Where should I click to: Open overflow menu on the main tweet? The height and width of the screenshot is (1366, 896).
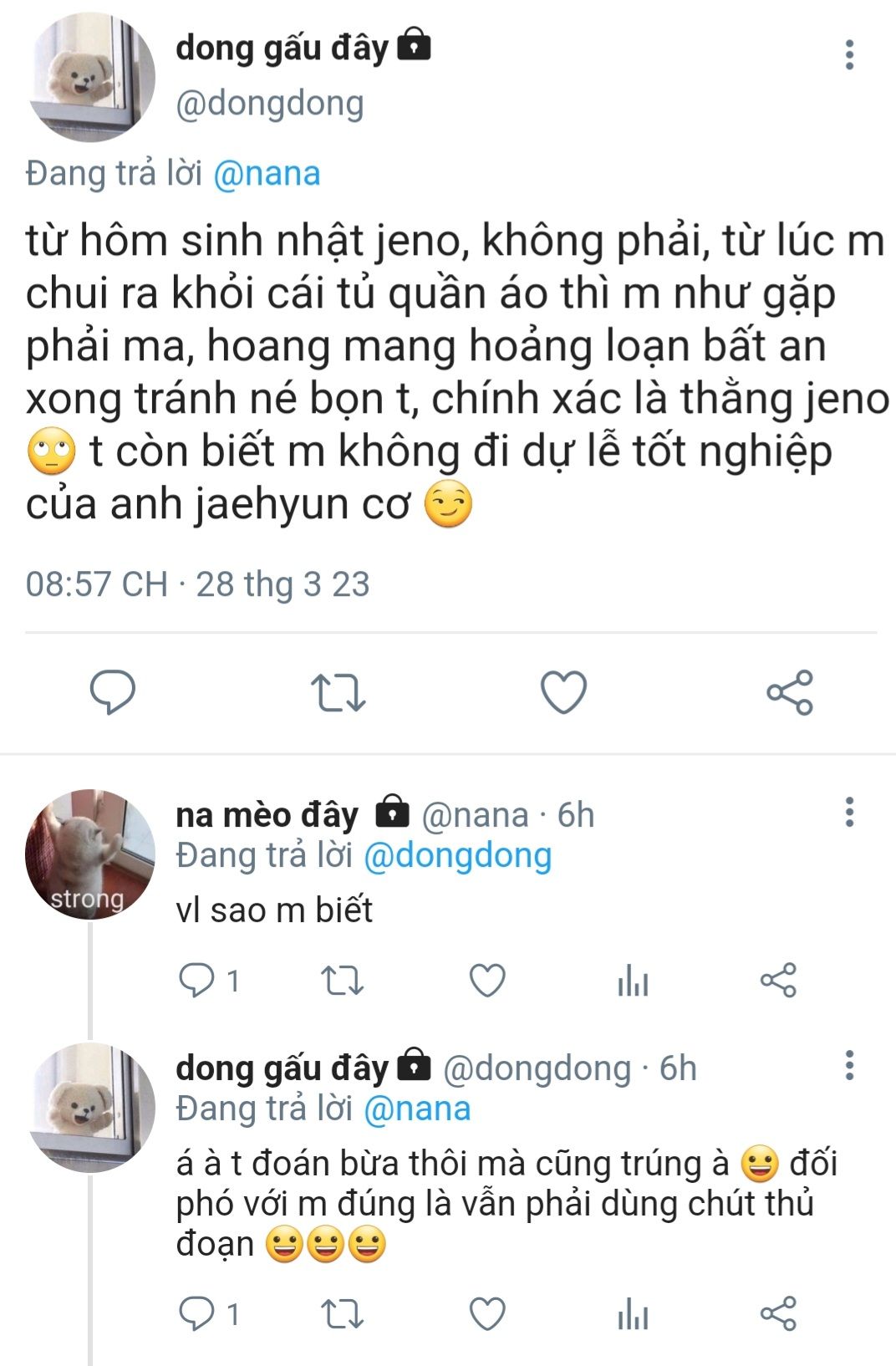pos(849,55)
